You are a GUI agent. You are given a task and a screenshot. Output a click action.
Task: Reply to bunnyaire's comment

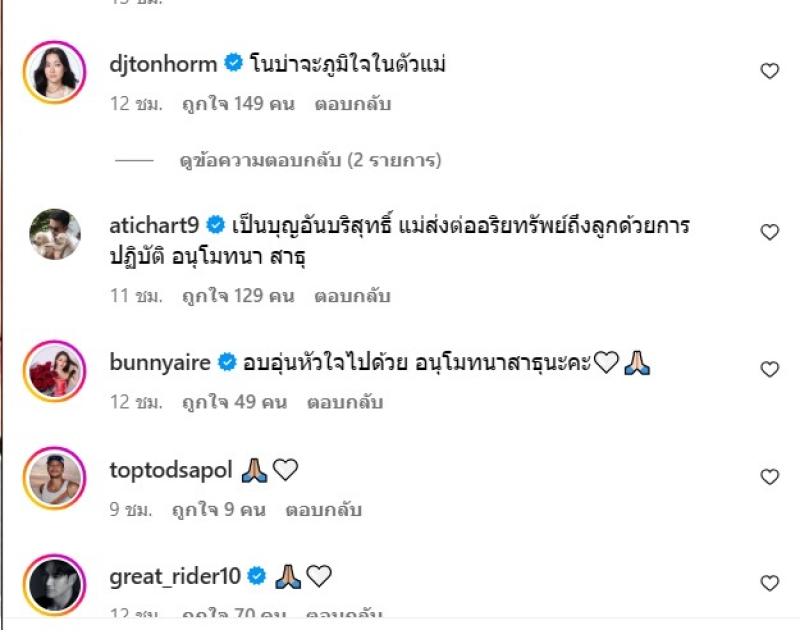point(345,403)
